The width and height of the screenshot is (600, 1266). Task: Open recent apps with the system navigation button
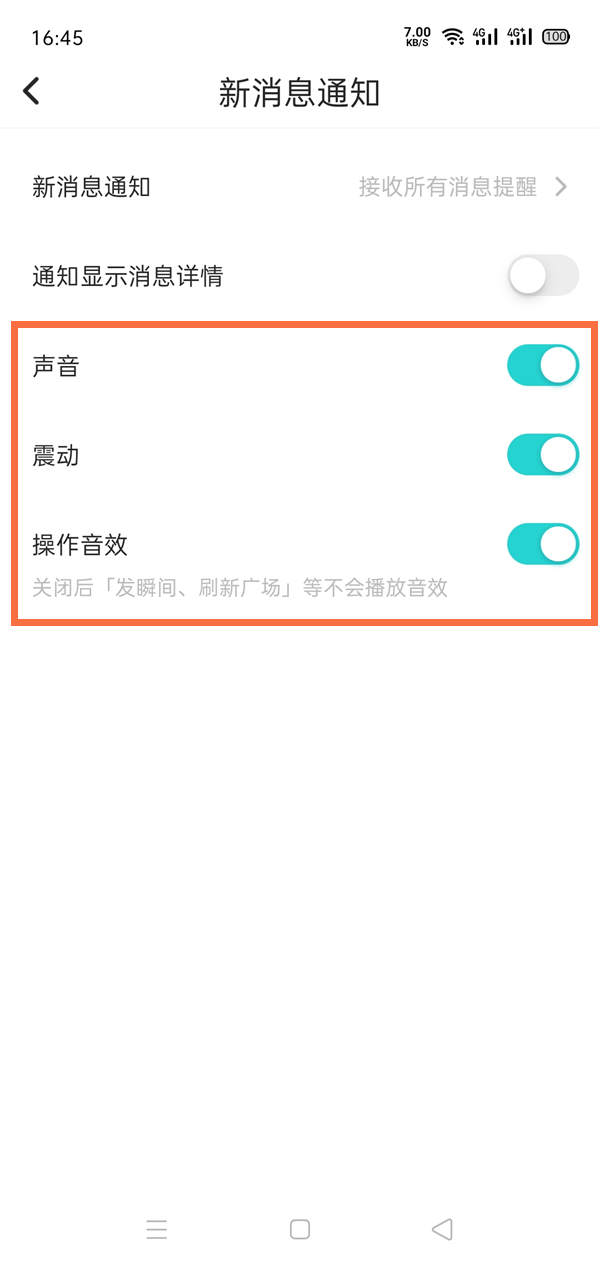[x=157, y=1230]
